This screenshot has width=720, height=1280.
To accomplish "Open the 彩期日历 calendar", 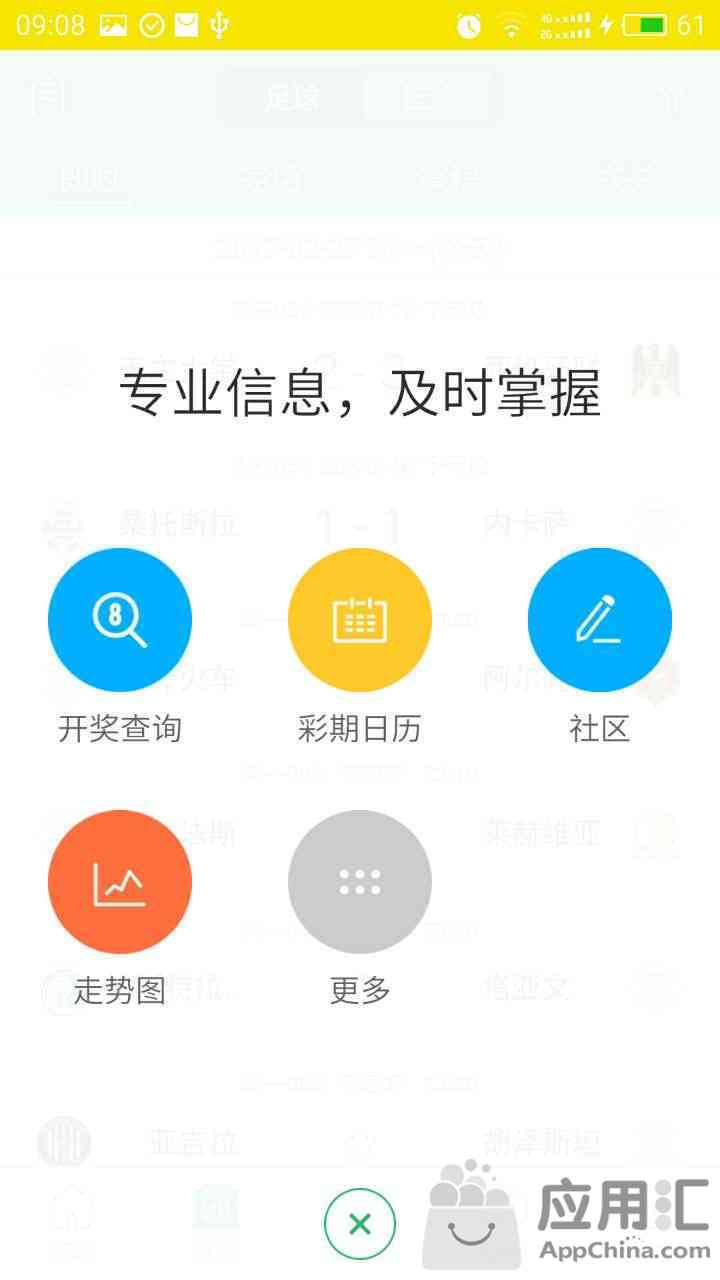I will click(360, 620).
